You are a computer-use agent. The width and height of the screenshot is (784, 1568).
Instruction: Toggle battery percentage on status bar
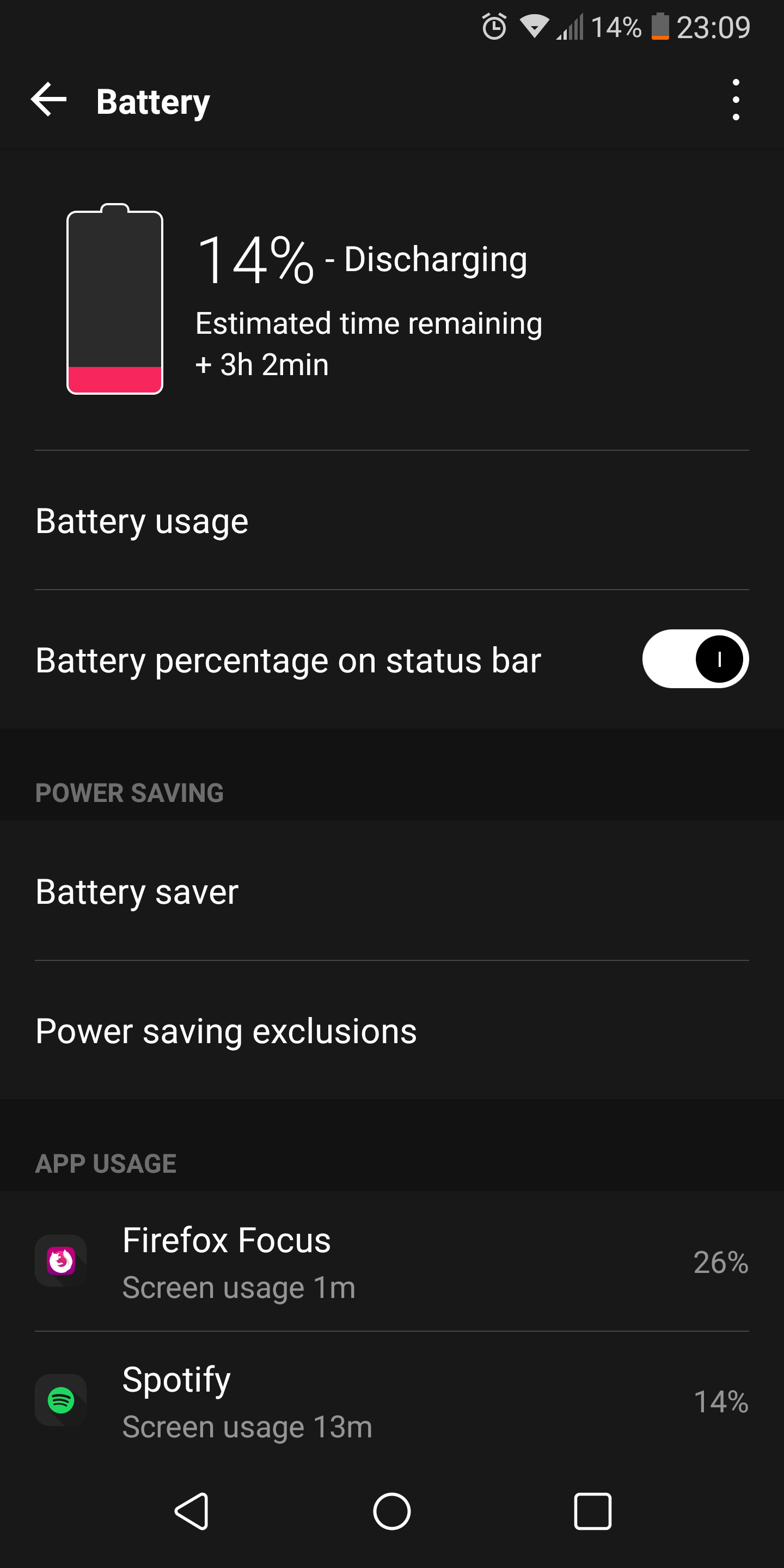tap(695, 660)
